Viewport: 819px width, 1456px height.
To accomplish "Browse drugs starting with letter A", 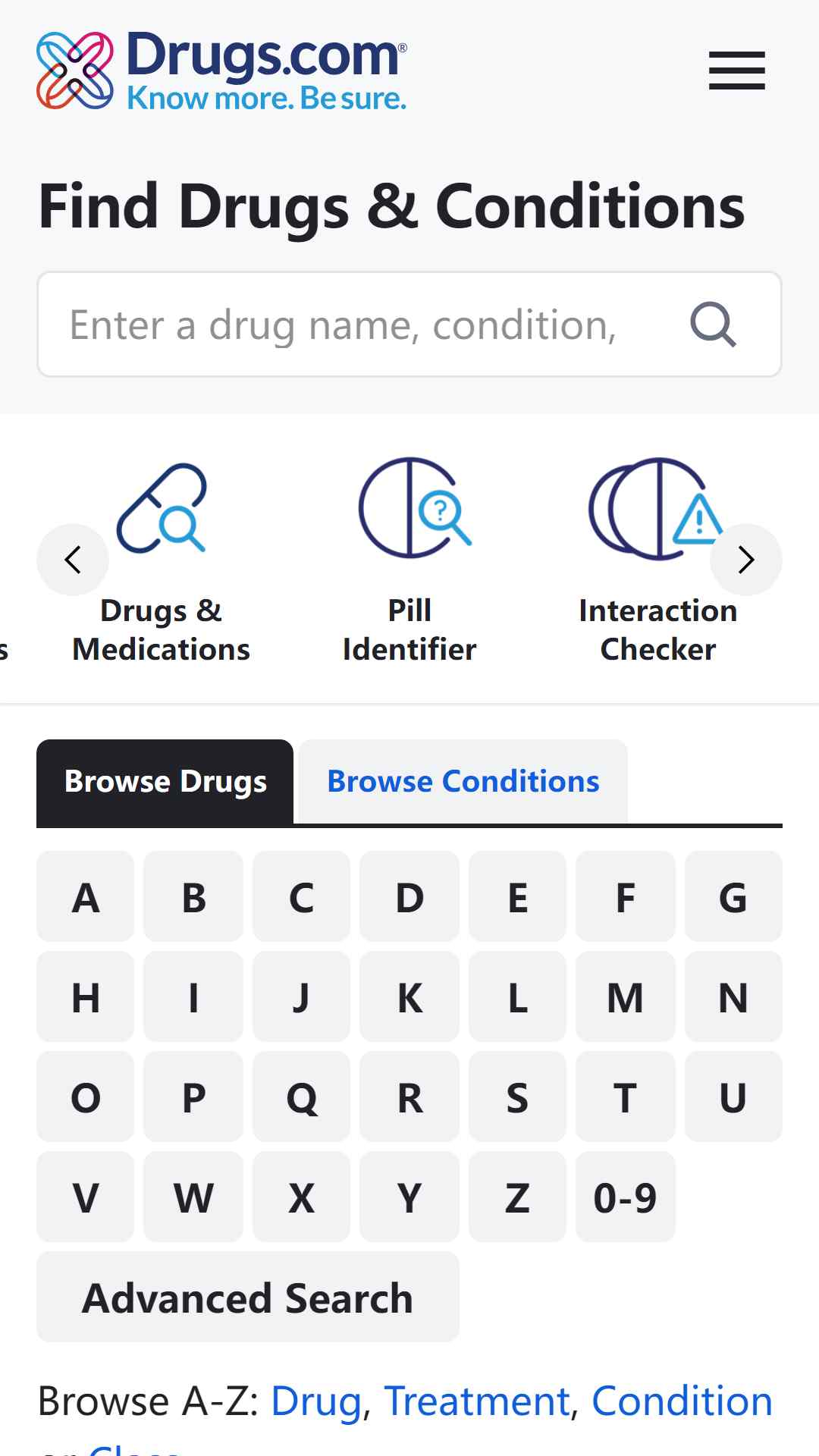I will 86,897.
